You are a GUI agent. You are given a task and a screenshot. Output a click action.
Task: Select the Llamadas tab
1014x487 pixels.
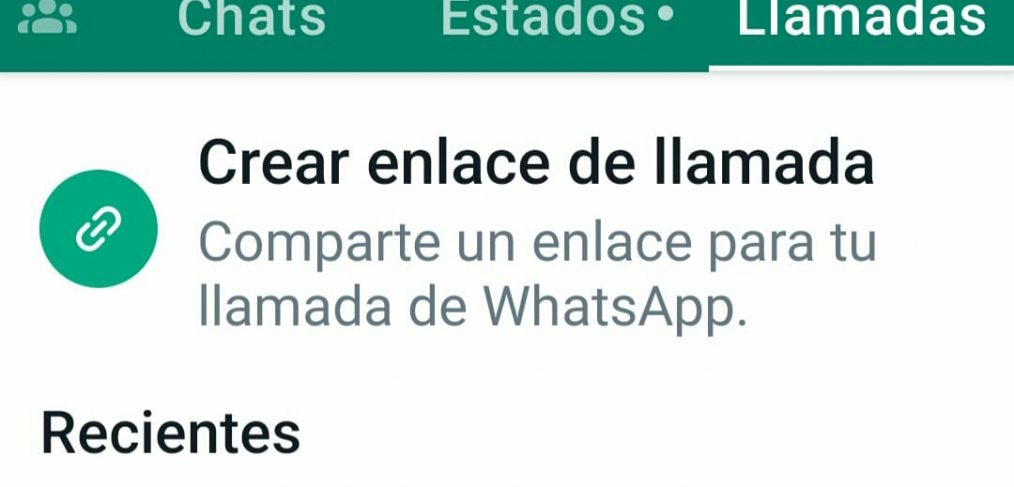pyautogui.click(x=861, y=18)
